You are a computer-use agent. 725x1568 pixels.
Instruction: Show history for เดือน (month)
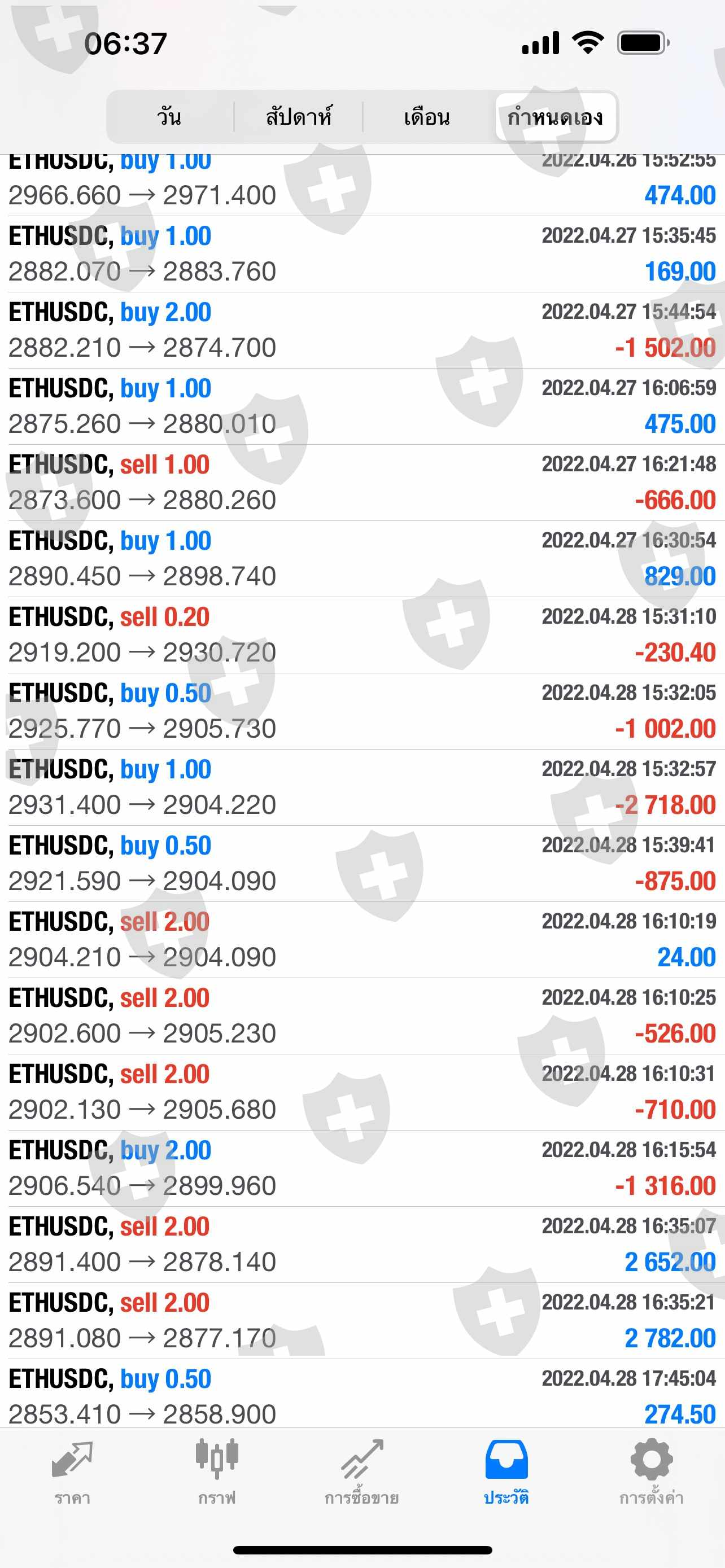point(427,116)
